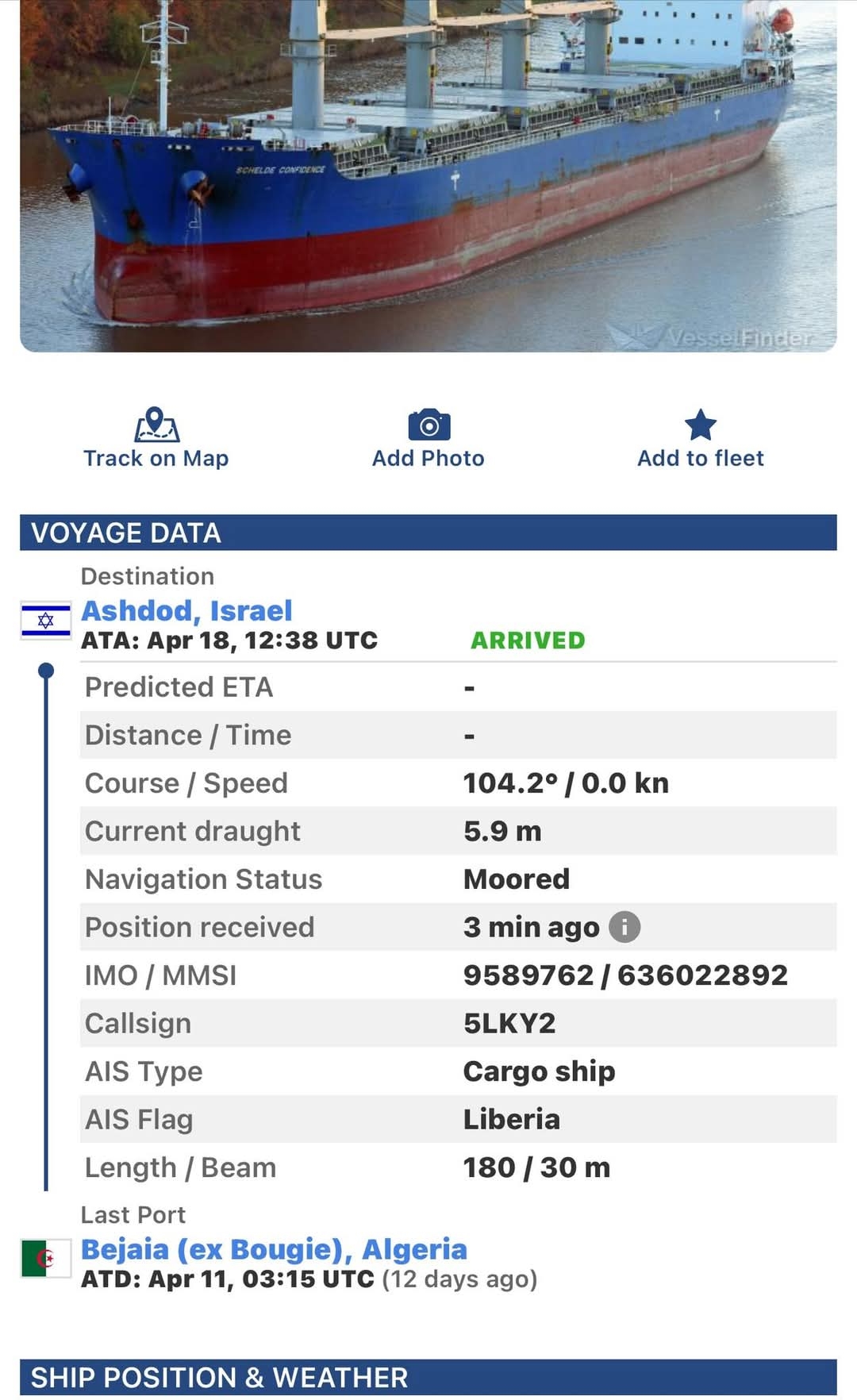Tap the info icon beside Position received
The width and height of the screenshot is (857, 1400).
click(x=624, y=927)
